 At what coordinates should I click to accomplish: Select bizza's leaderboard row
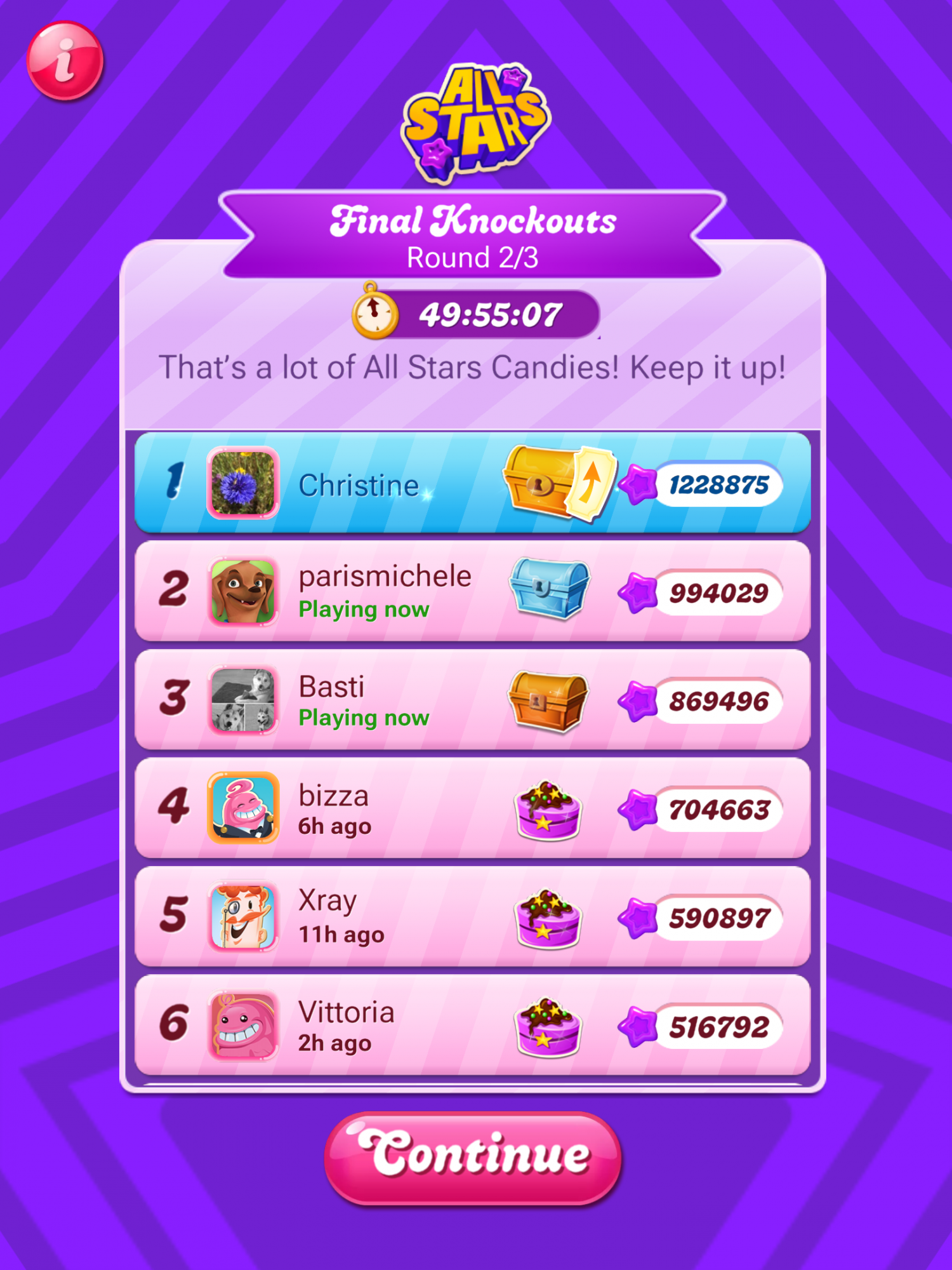pyautogui.click(x=472, y=808)
